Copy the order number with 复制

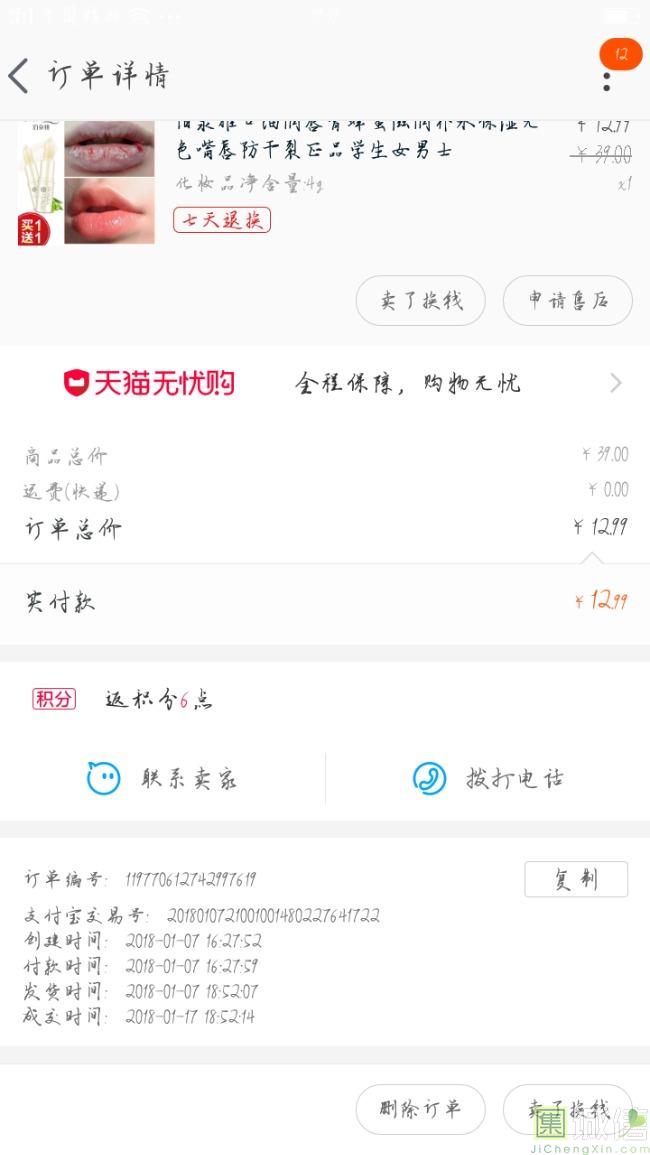coord(576,879)
